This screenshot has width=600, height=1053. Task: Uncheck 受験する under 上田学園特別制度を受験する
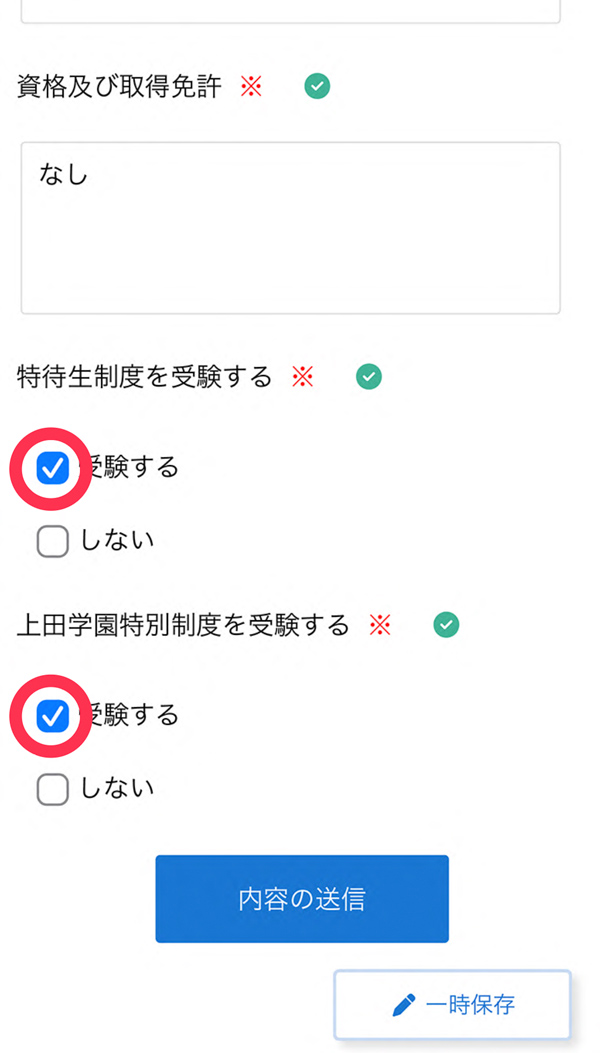click(52, 716)
